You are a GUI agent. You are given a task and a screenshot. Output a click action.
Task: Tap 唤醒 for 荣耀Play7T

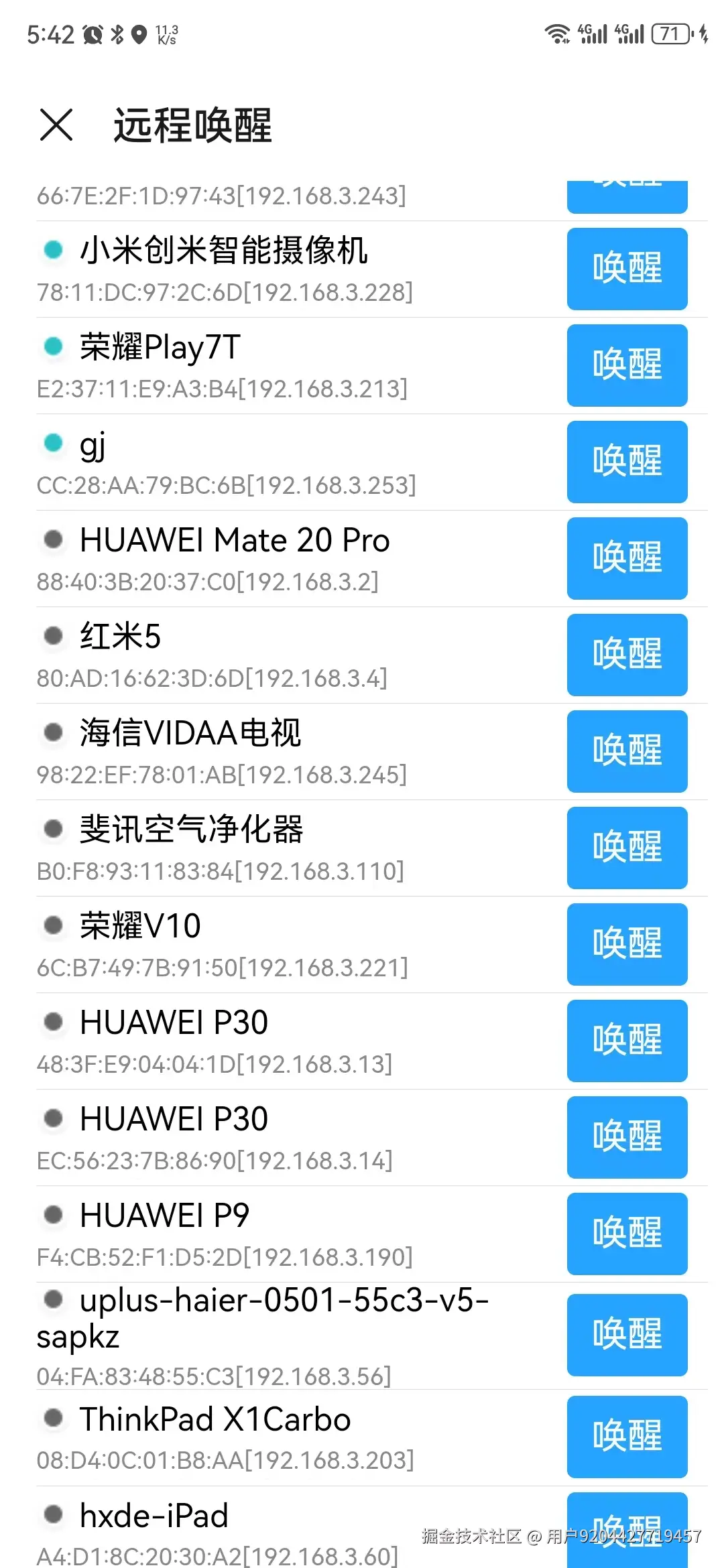coord(627,365)
